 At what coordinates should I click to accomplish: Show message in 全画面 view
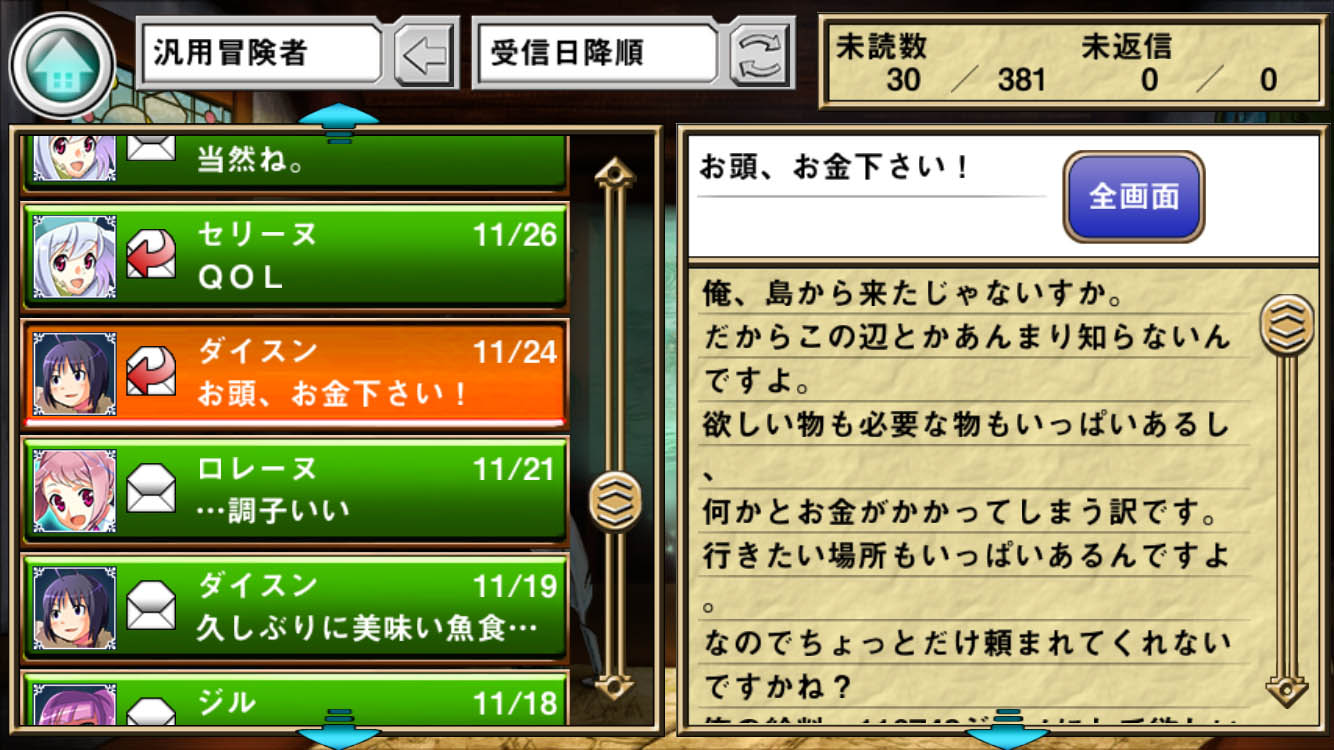pos(1133,197)
